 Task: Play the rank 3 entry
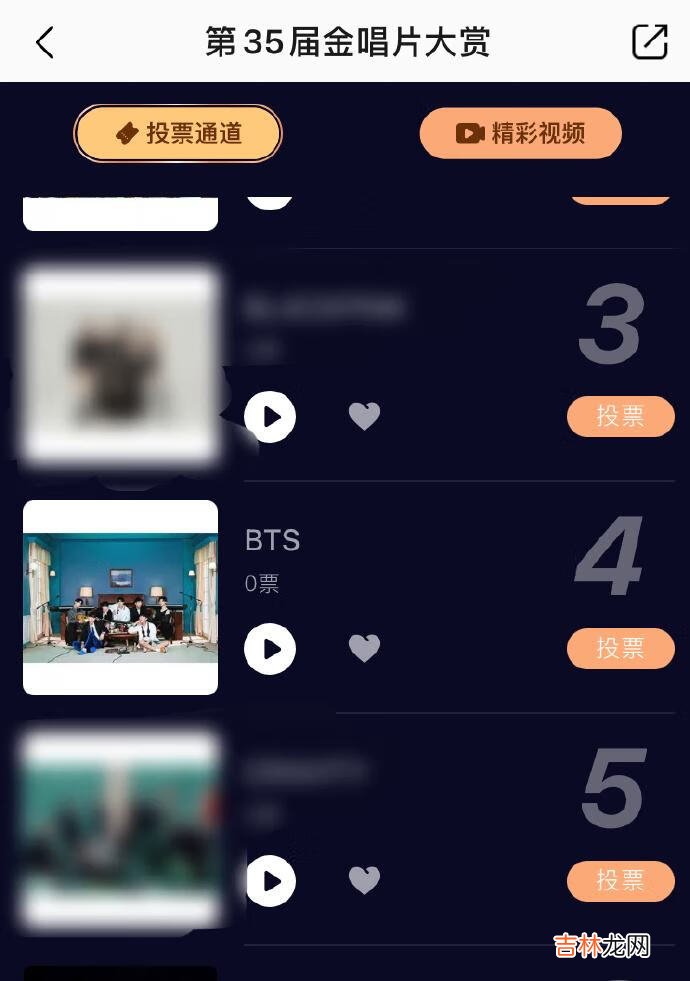pyautogui.click(x=270, y=416)
